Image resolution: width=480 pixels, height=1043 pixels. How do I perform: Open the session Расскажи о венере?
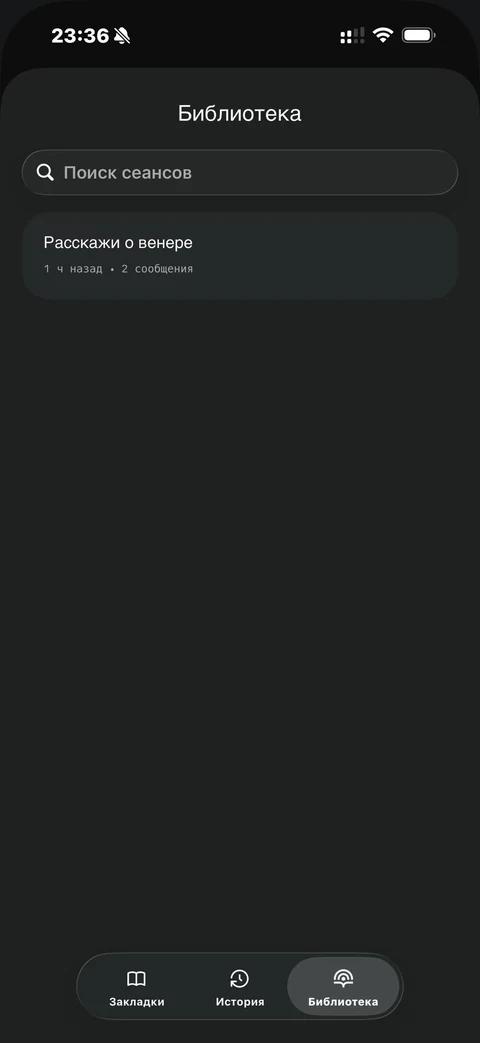pos(240,255)
